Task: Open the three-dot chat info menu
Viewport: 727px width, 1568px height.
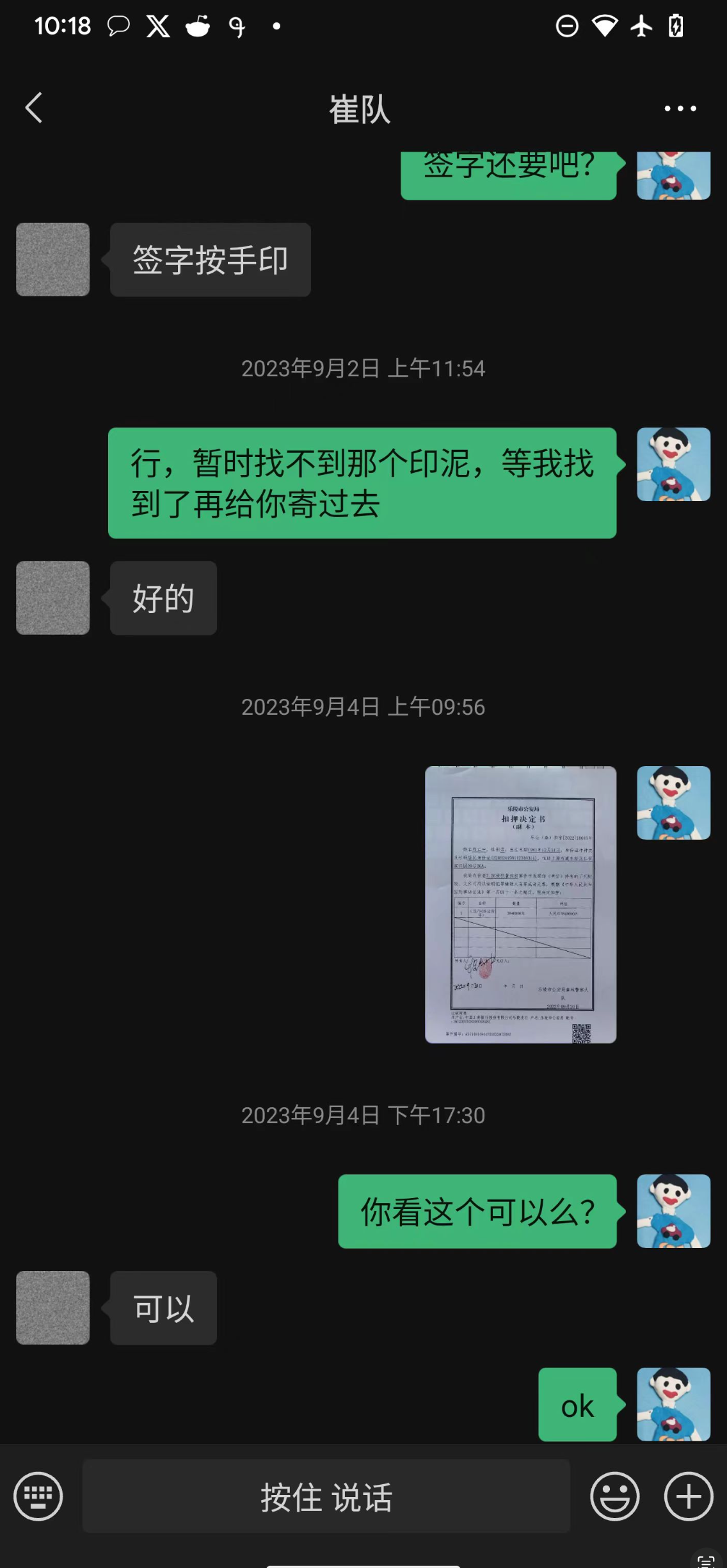Action: click(x=680, y=108)
